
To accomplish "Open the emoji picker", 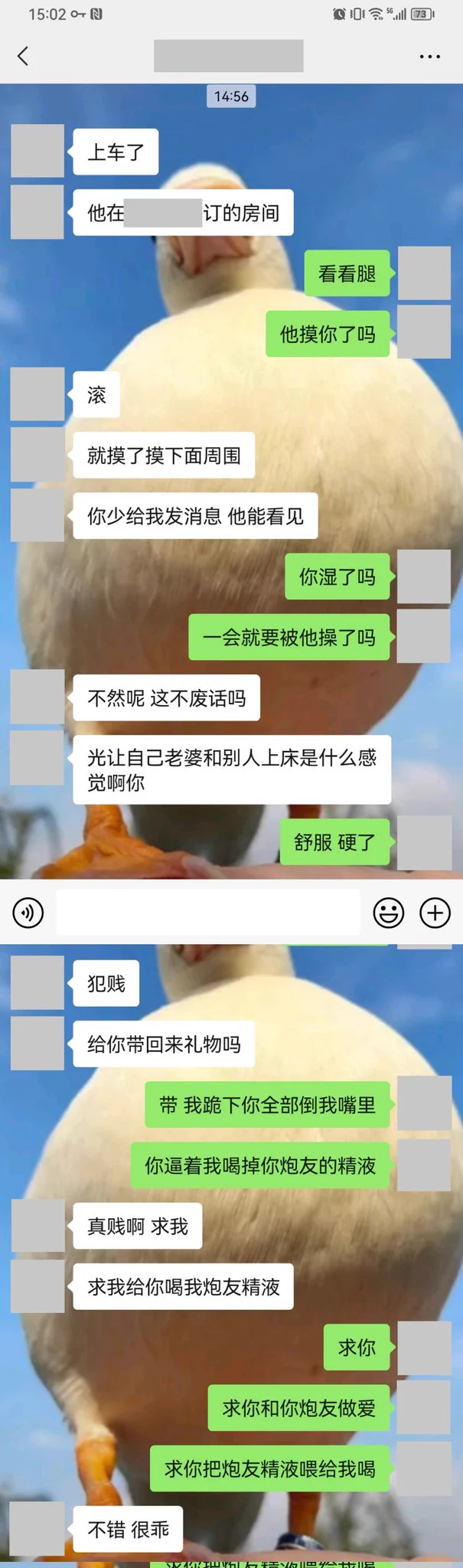I will (389, 913).
